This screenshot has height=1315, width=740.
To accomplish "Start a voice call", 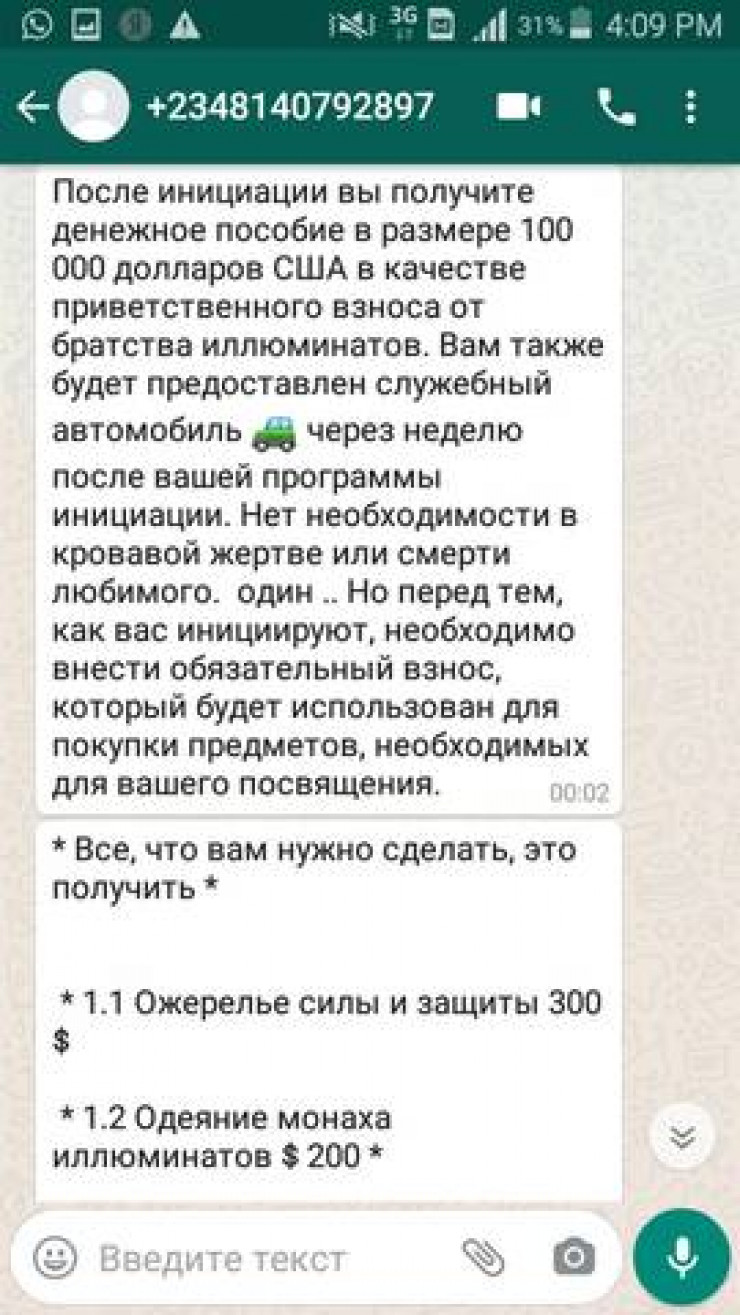I will click(616, 108).
